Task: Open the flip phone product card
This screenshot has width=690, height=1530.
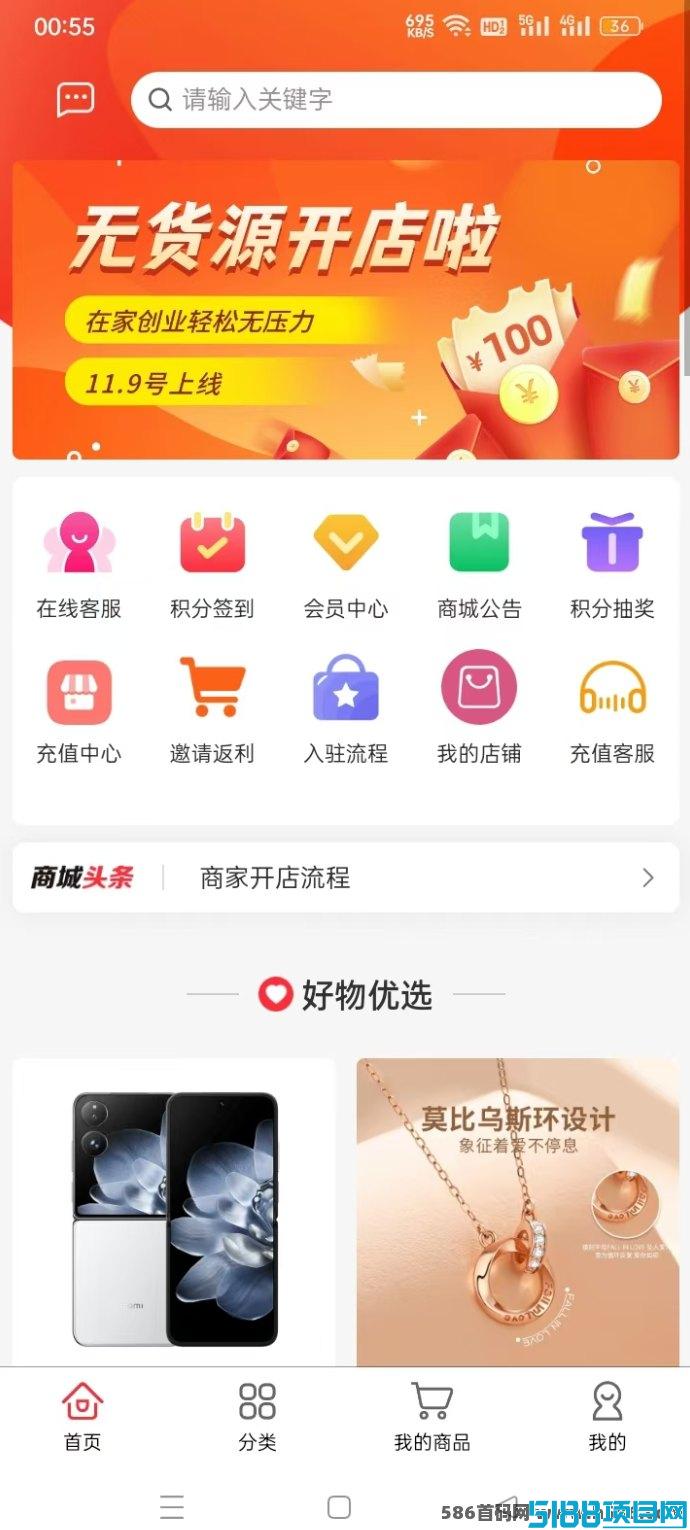Action: tap(174, 1212)
